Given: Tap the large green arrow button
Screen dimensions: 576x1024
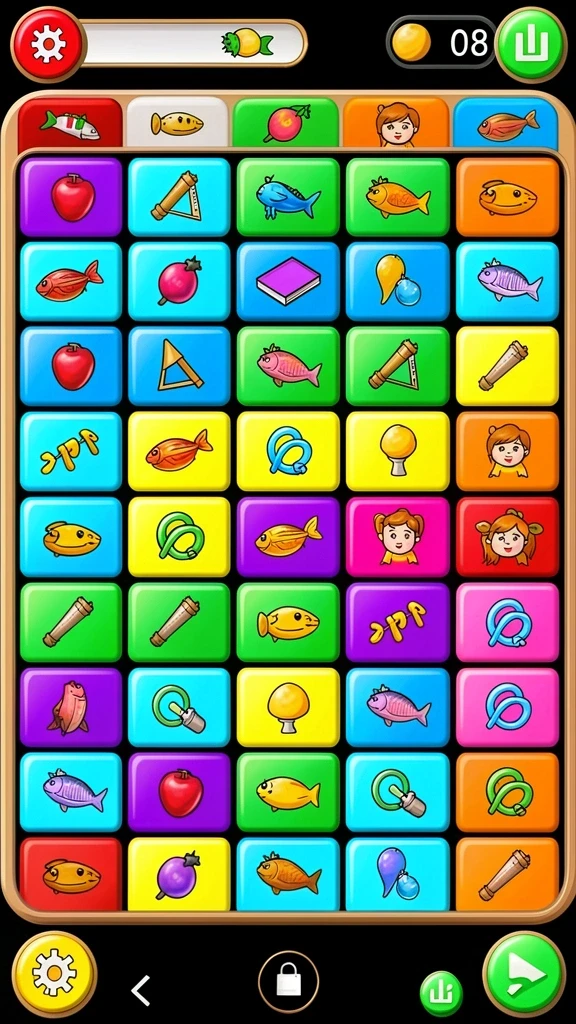Looking at the screenshot, I should coord(524,974).
